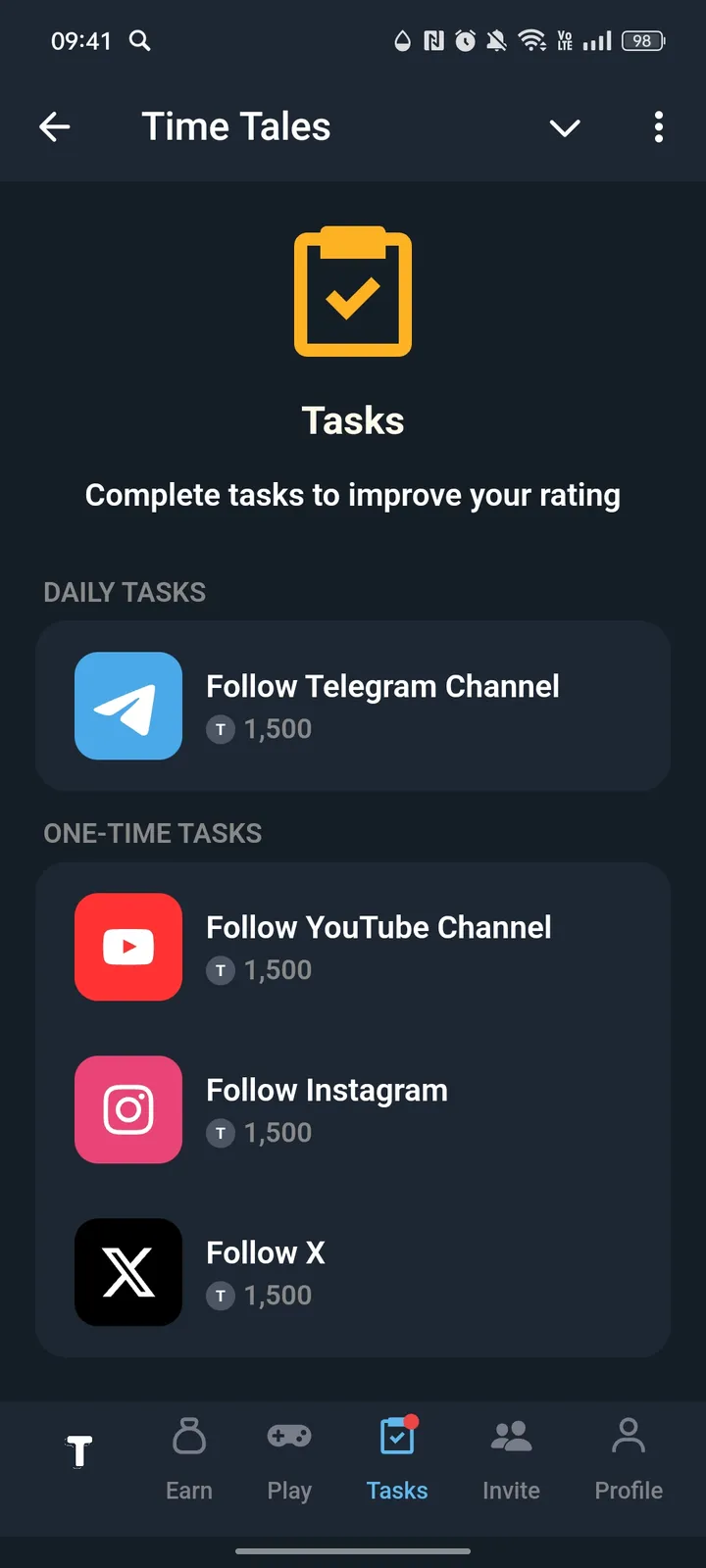Select the clipboard Tasks icon in bottom bar

click(x=396, y=1437)
